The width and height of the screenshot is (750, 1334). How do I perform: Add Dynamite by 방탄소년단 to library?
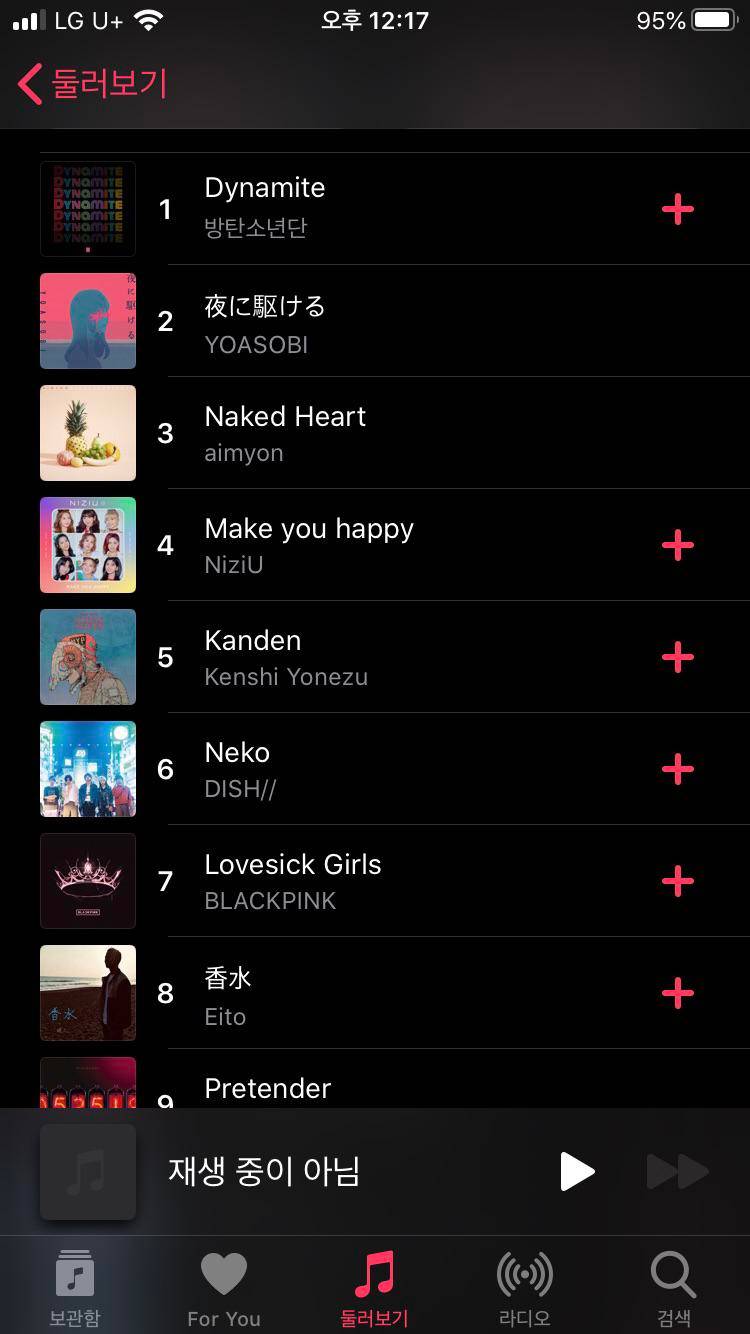pos(677,209)
